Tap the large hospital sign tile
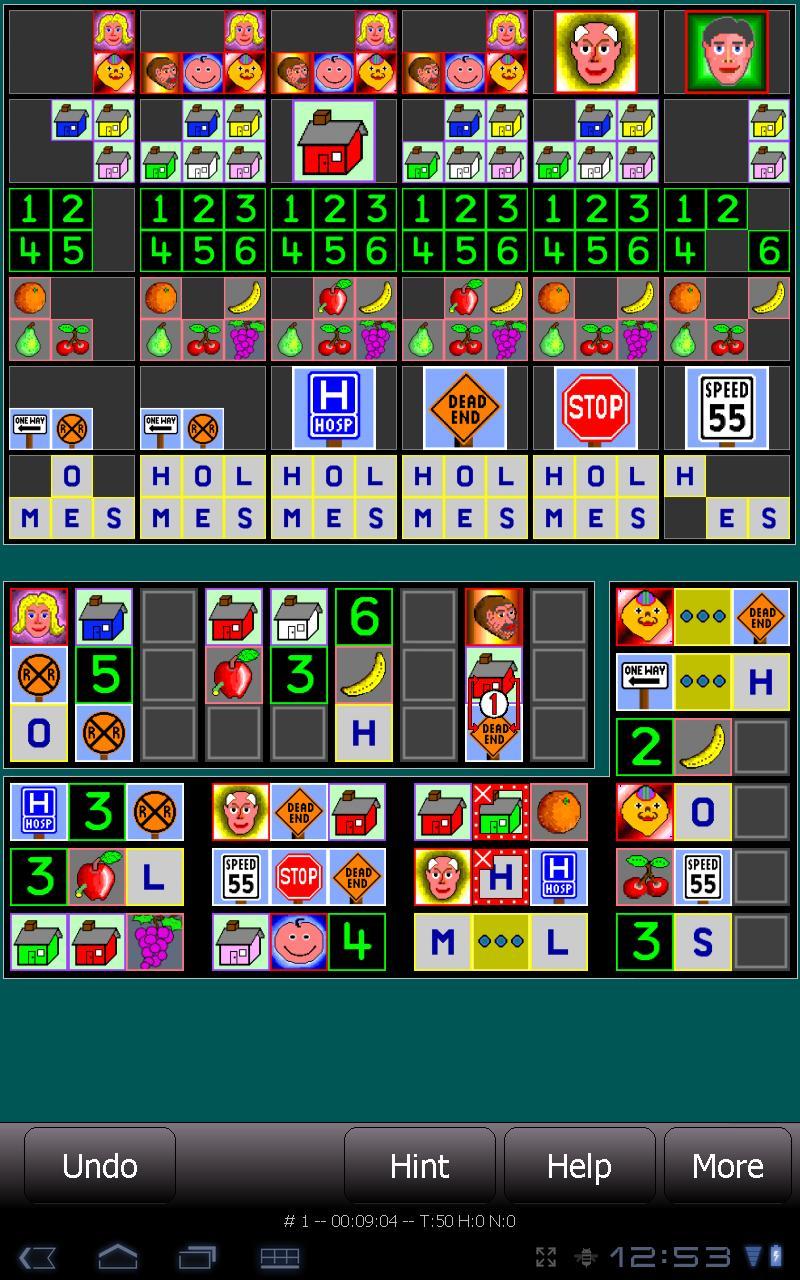Image resolution: width=800 pixels, height=1280 pixels. click(334, 408)
